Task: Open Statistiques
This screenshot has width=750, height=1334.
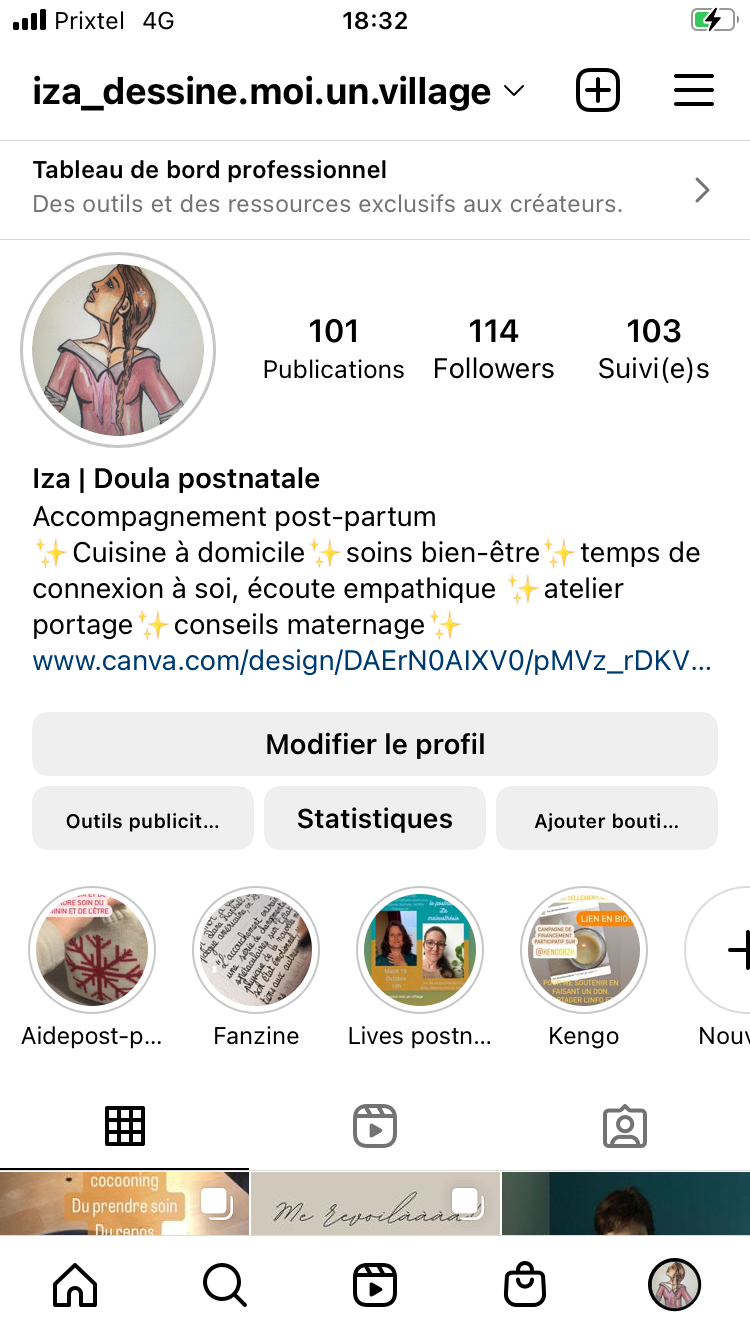Action: [x=375, y=820]
